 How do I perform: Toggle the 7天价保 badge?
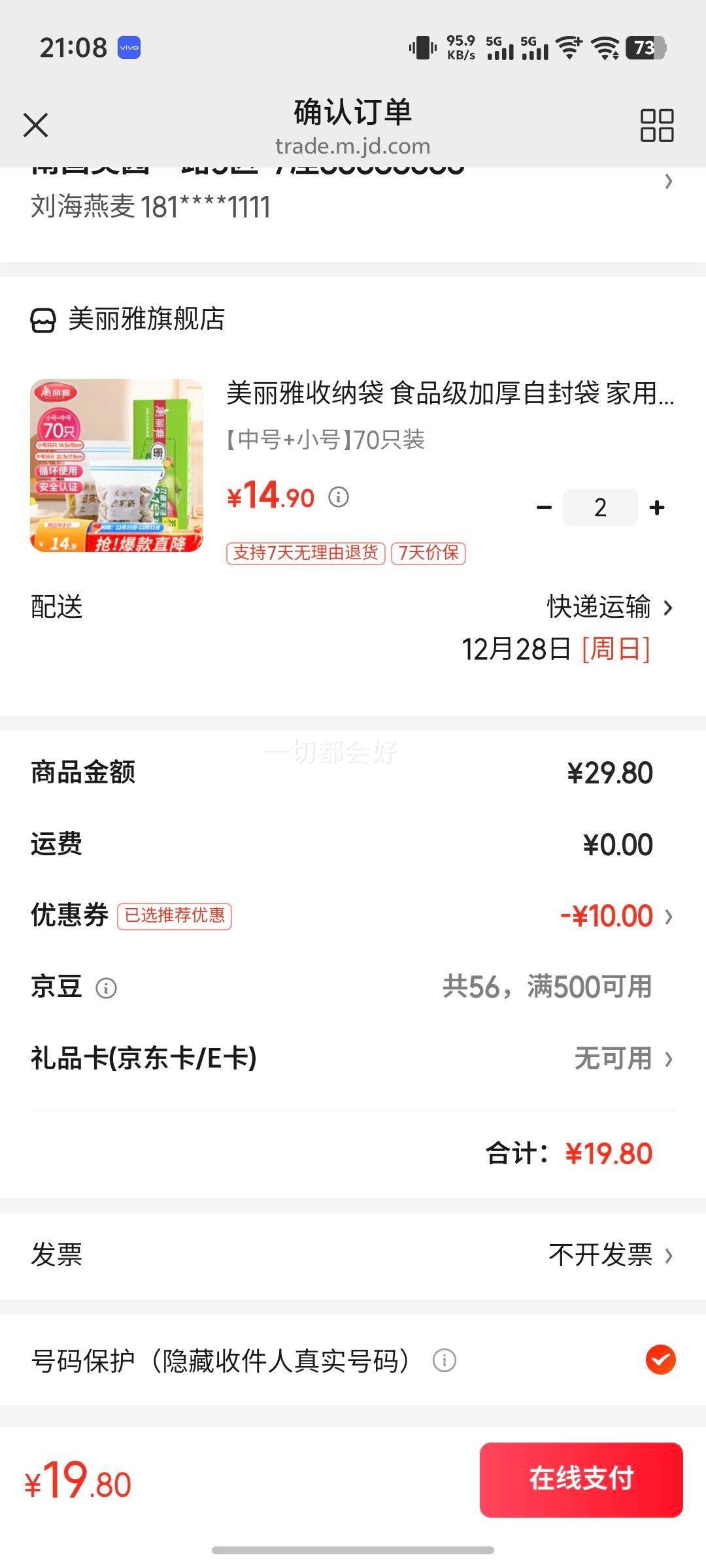click(x=428, y=553)
